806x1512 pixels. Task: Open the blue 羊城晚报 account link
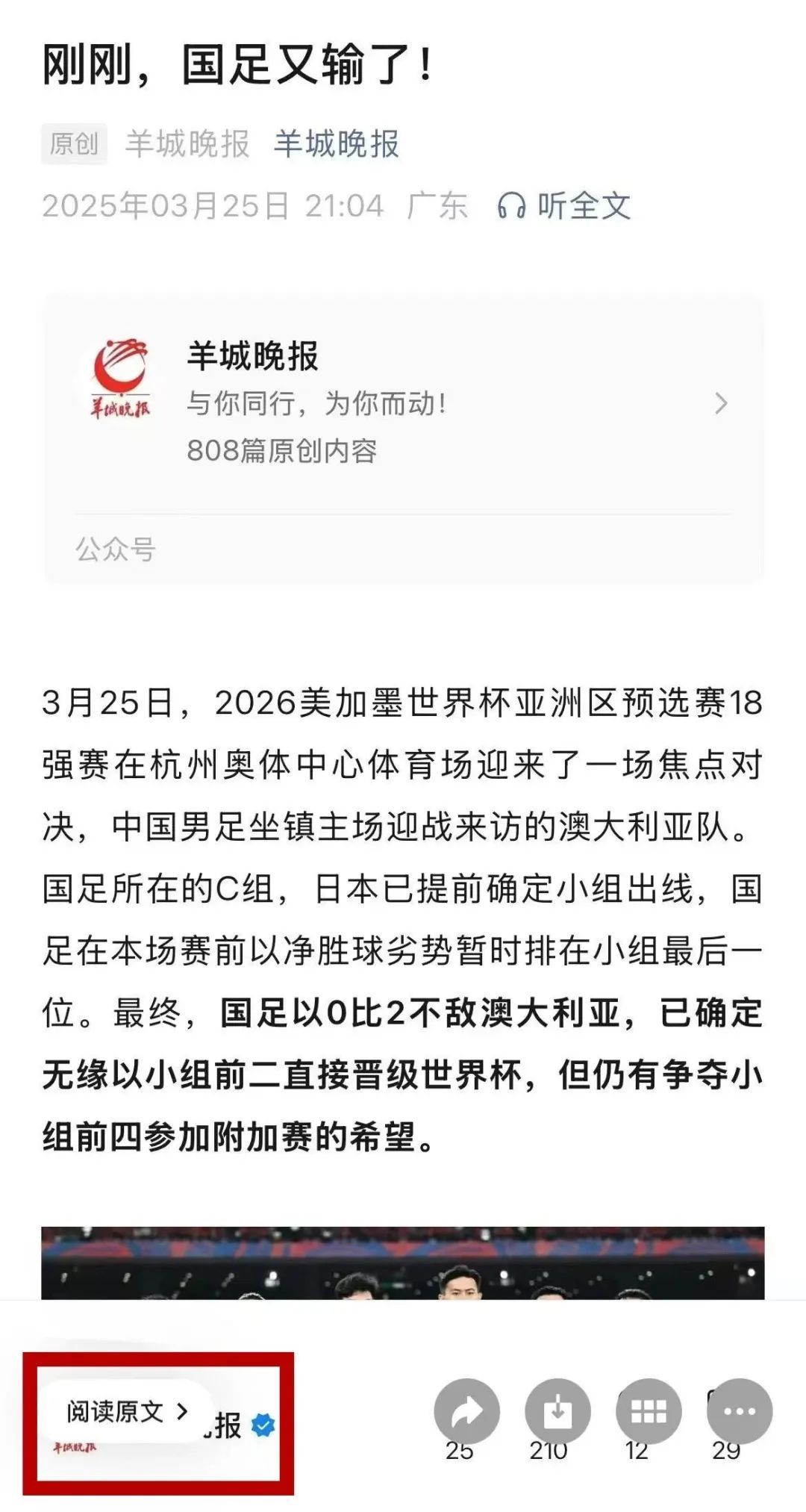click(x=336, y=144)
